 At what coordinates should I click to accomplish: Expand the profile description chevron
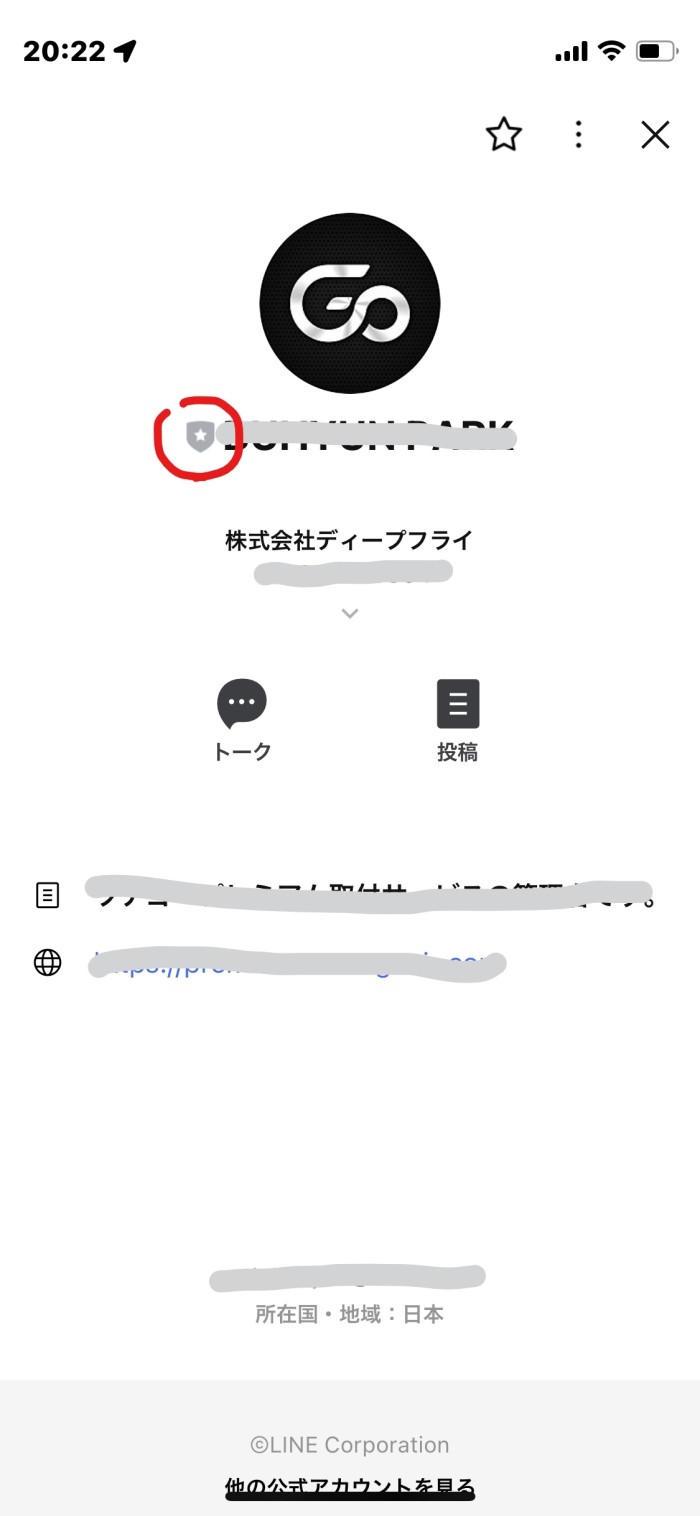[x=349, y=613]
